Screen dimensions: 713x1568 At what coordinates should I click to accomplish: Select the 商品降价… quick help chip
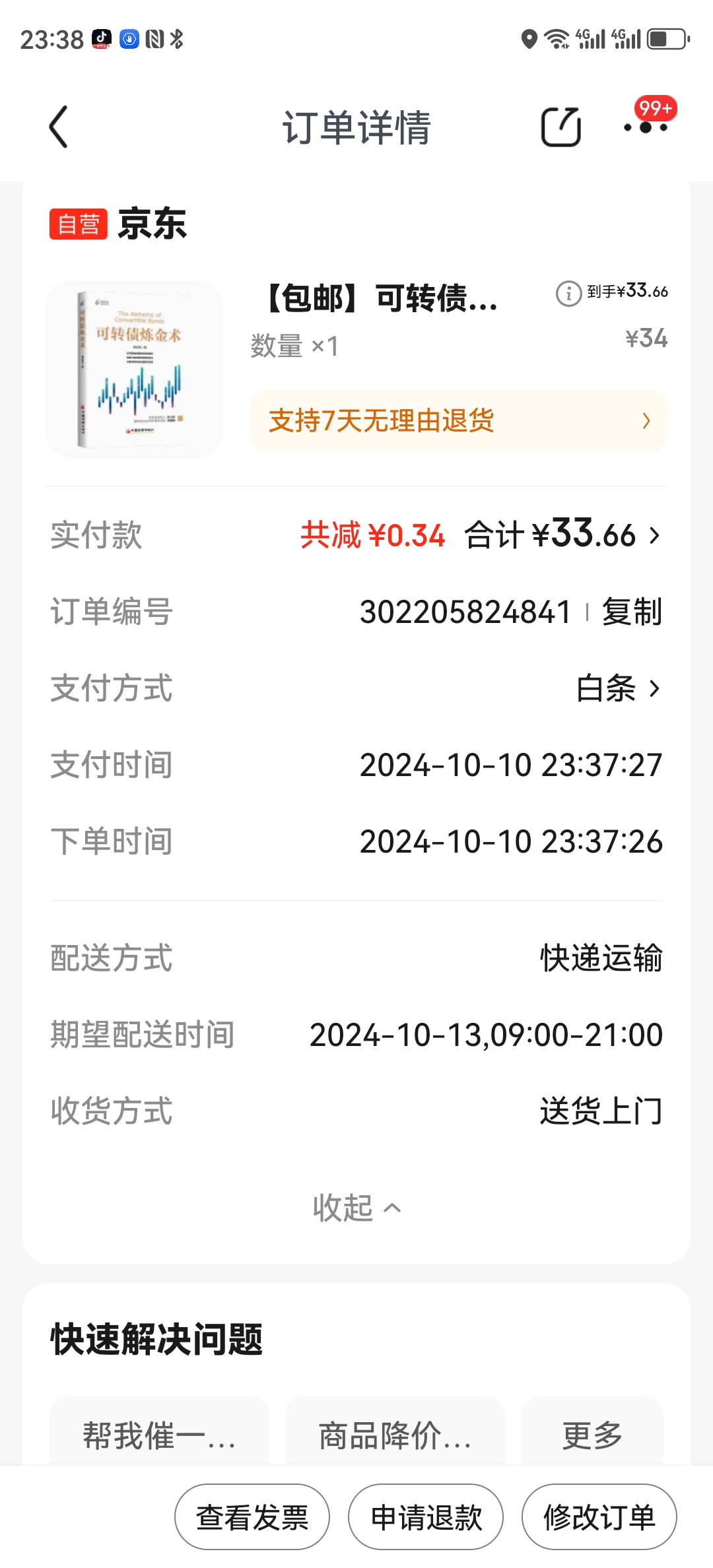(395, 1435)
